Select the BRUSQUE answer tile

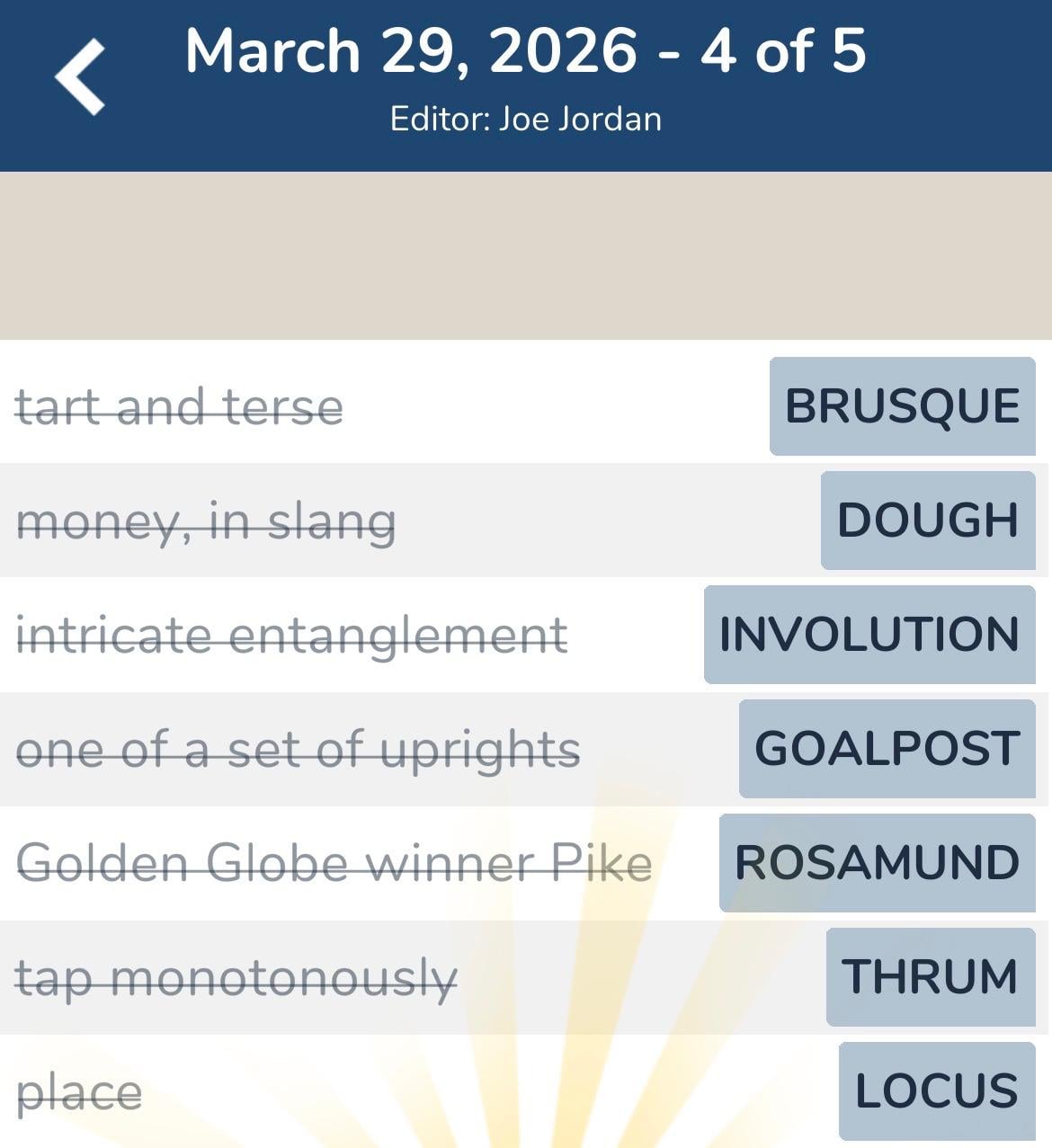(x=902, y=405)
